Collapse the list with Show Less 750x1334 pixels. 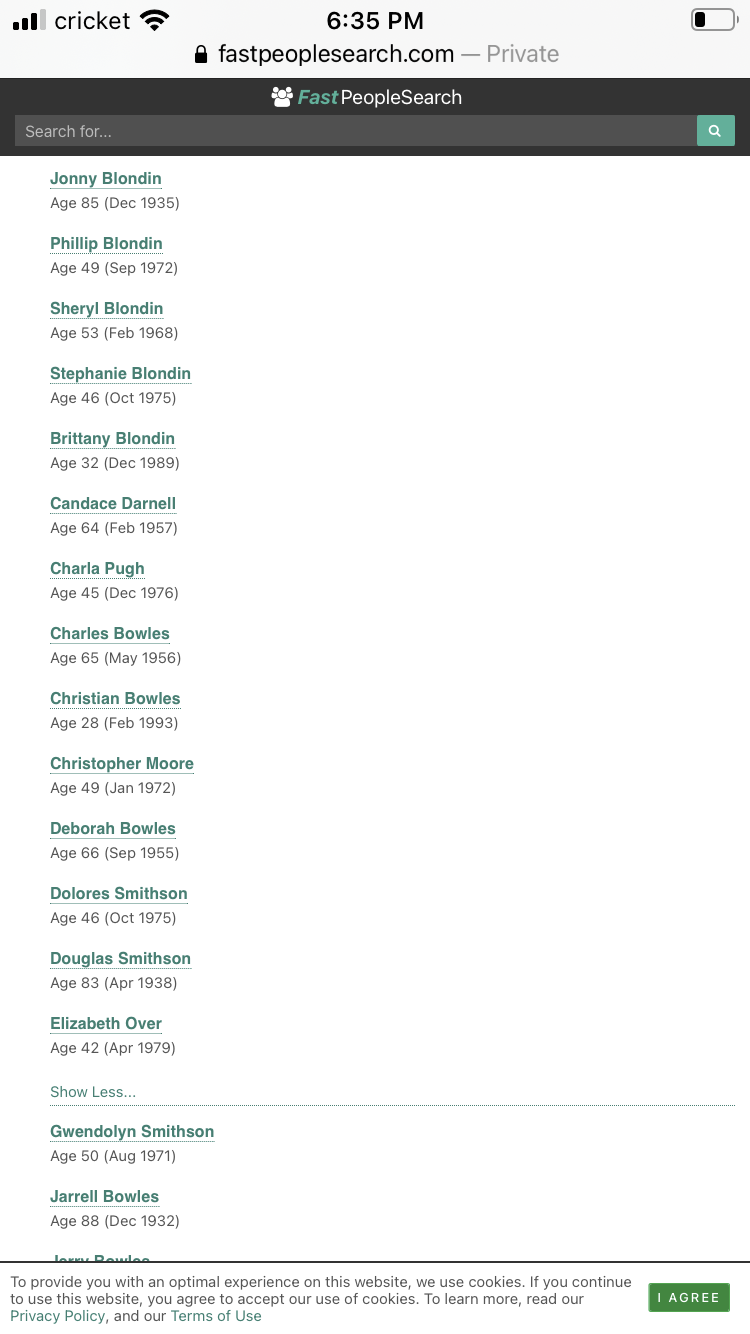pos(93,1092)
